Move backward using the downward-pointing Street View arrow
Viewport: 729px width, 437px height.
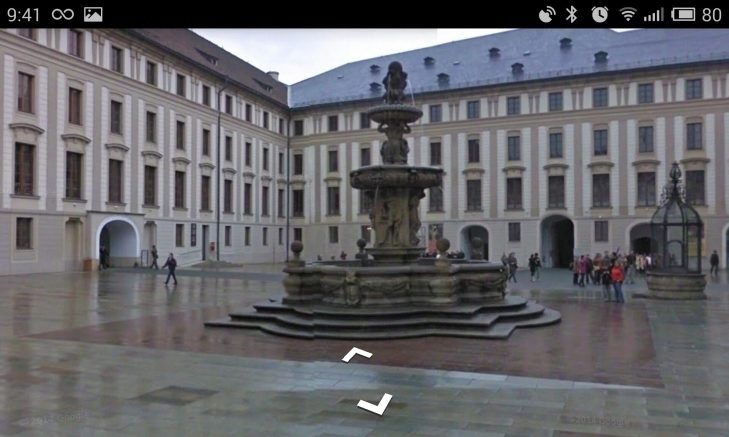click(x=374, y=403)
